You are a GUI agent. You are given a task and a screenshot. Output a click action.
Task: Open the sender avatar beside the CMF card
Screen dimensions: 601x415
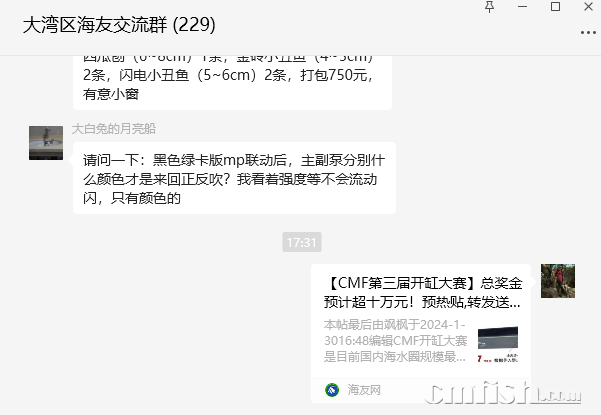(557, 281)
